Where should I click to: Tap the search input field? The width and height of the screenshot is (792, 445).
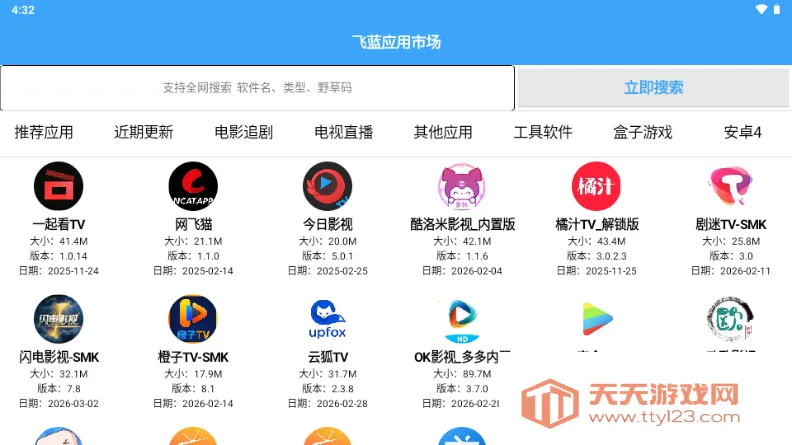257,88
